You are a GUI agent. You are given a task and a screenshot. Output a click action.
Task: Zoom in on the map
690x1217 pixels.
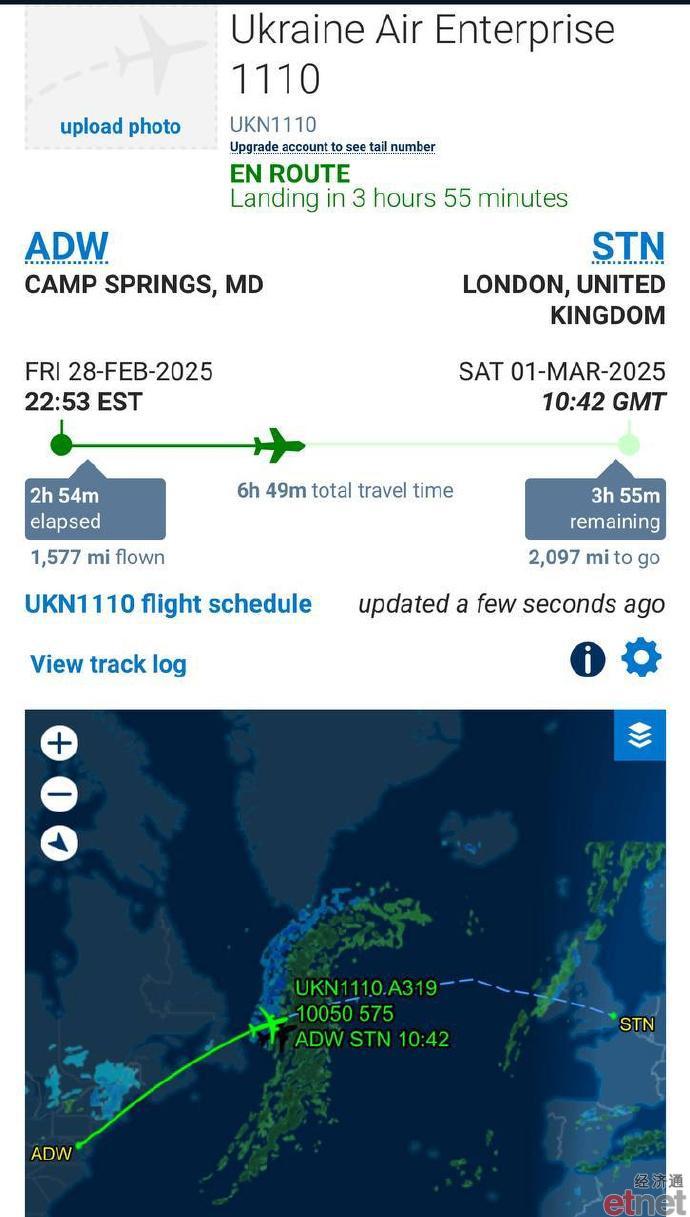tap(59, 744)
